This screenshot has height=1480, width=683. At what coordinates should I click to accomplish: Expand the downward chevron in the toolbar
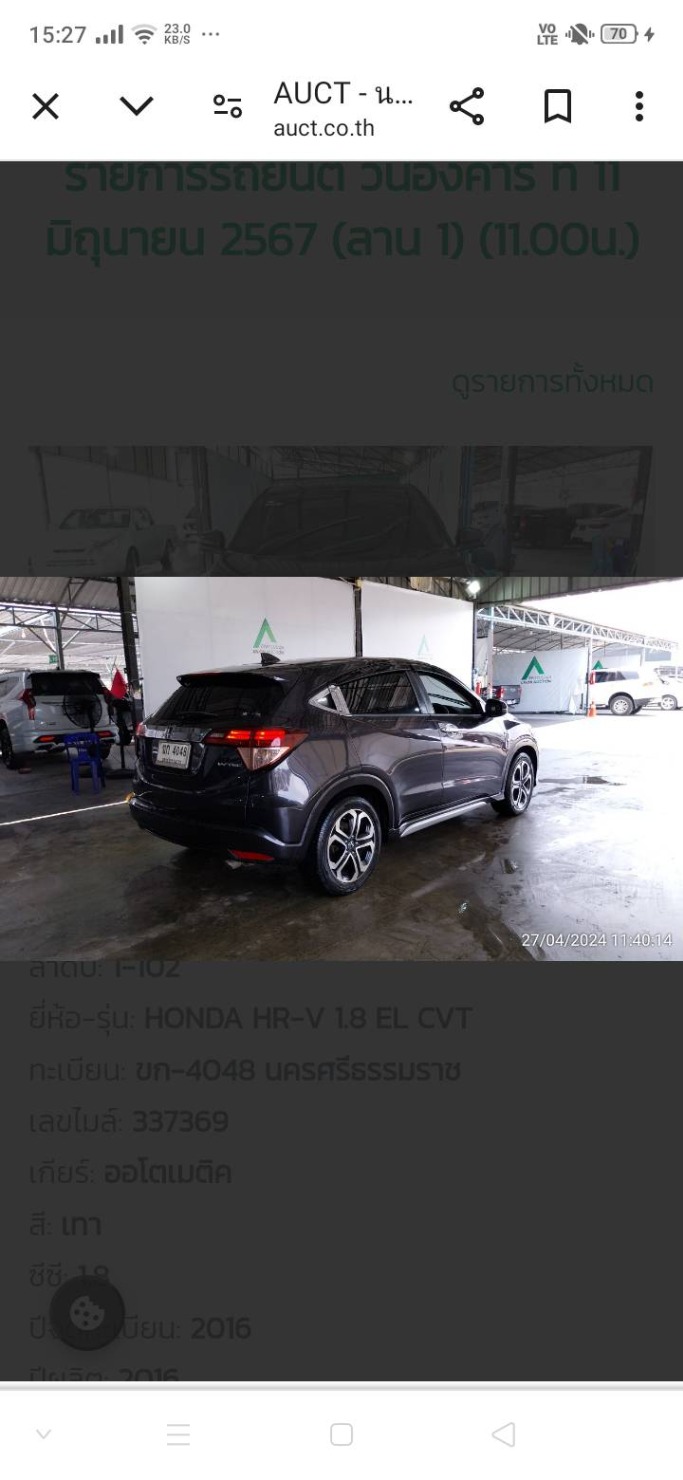[136, 106]
